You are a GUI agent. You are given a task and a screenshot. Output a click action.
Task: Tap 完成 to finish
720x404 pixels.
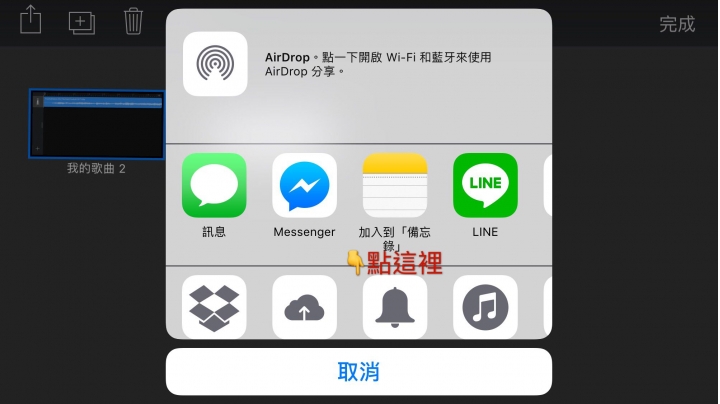(x=677, y=24)
